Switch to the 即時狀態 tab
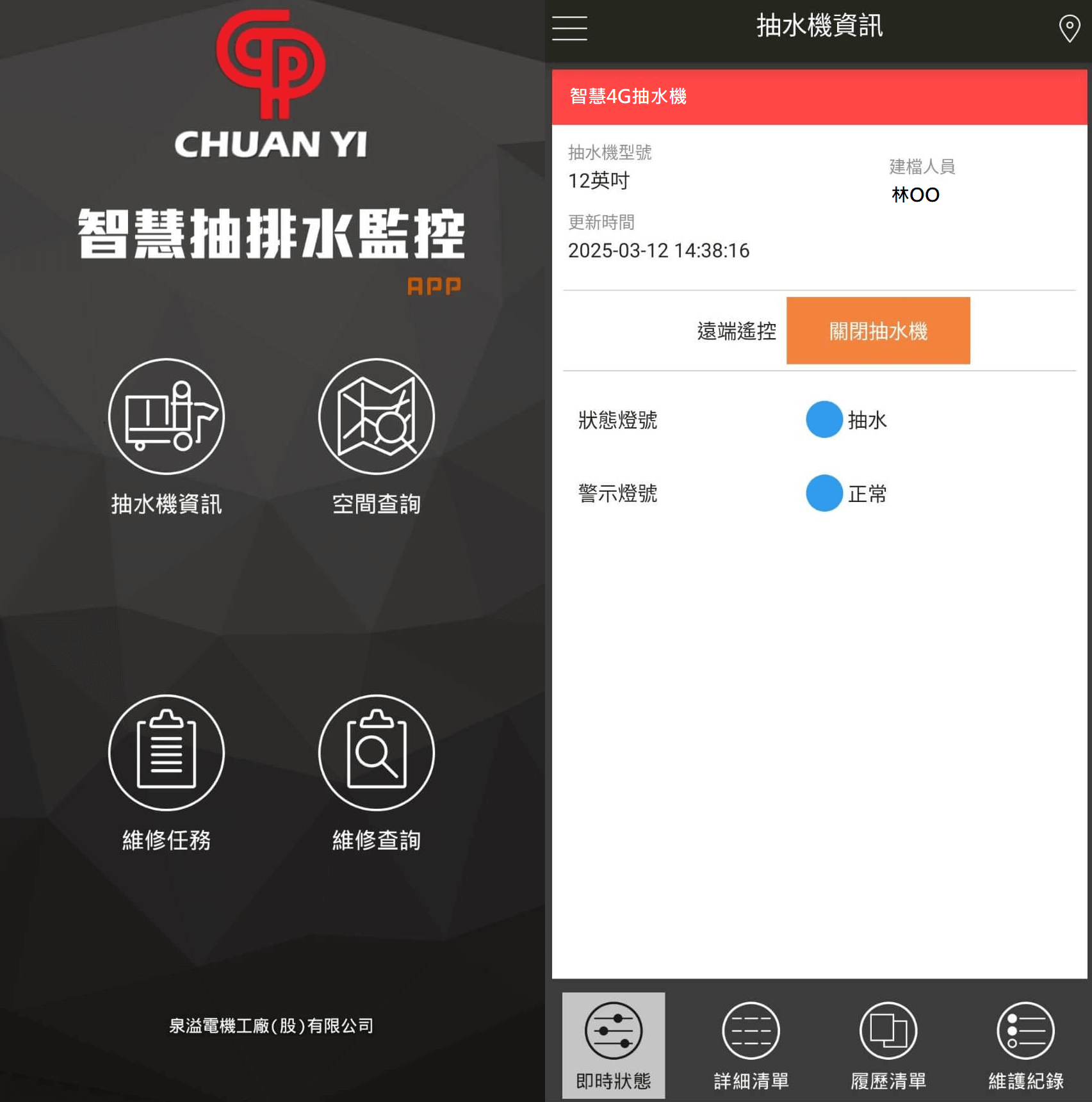1092x1102 pixels. (x=614, y=1045)
